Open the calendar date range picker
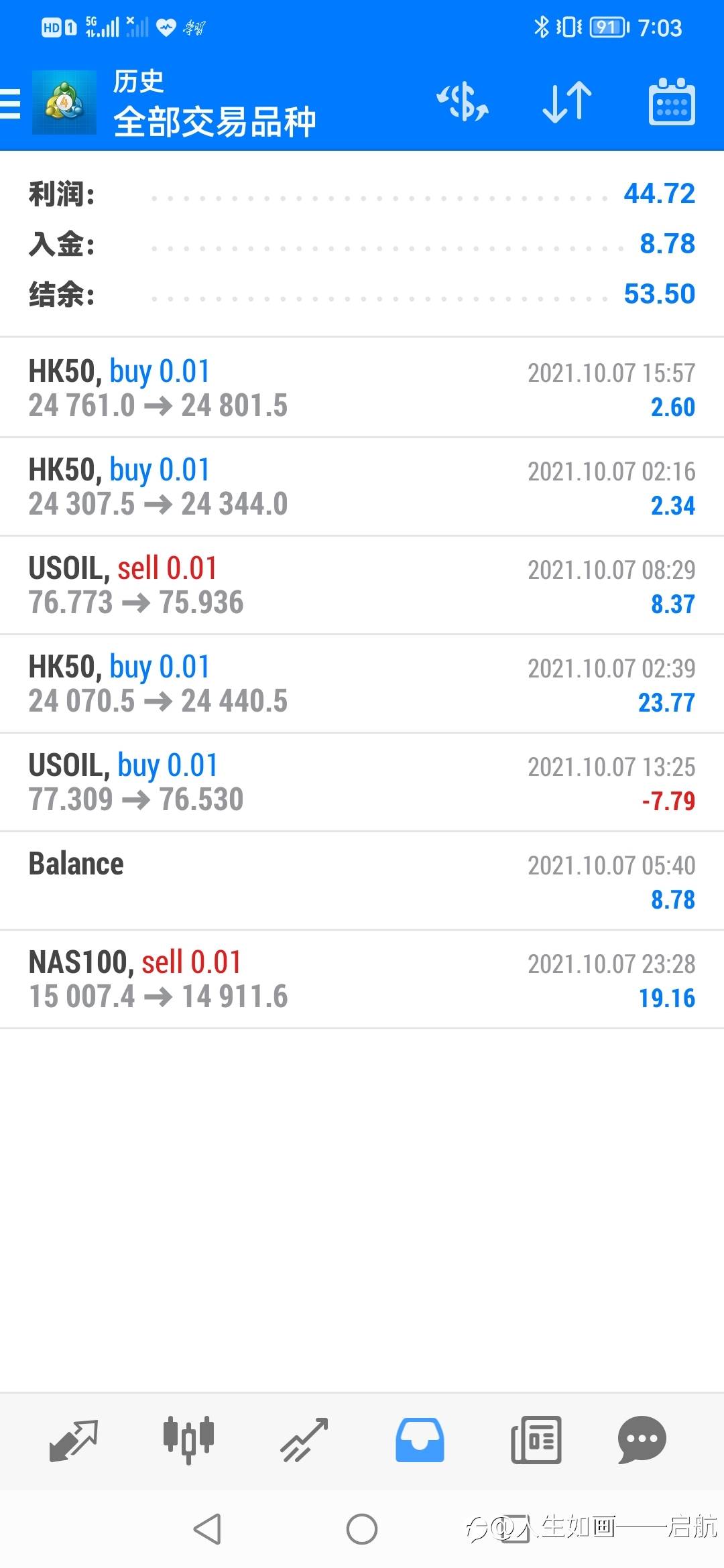 tap(672, 103)
